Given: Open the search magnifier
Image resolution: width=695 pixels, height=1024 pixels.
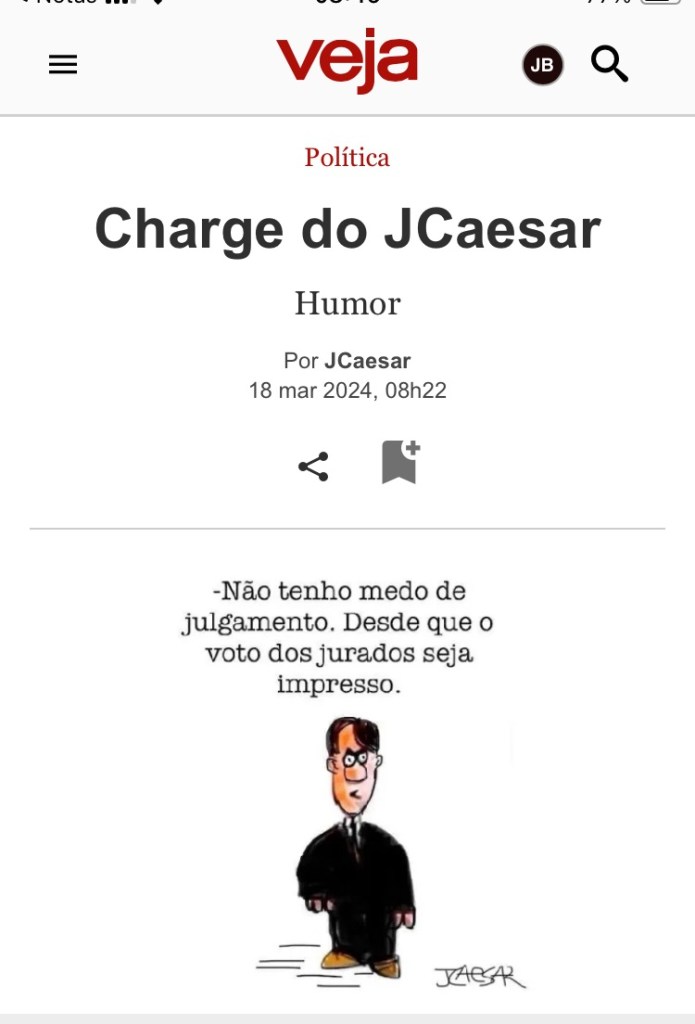Looking at the screenshot, I should pos(609,64).
